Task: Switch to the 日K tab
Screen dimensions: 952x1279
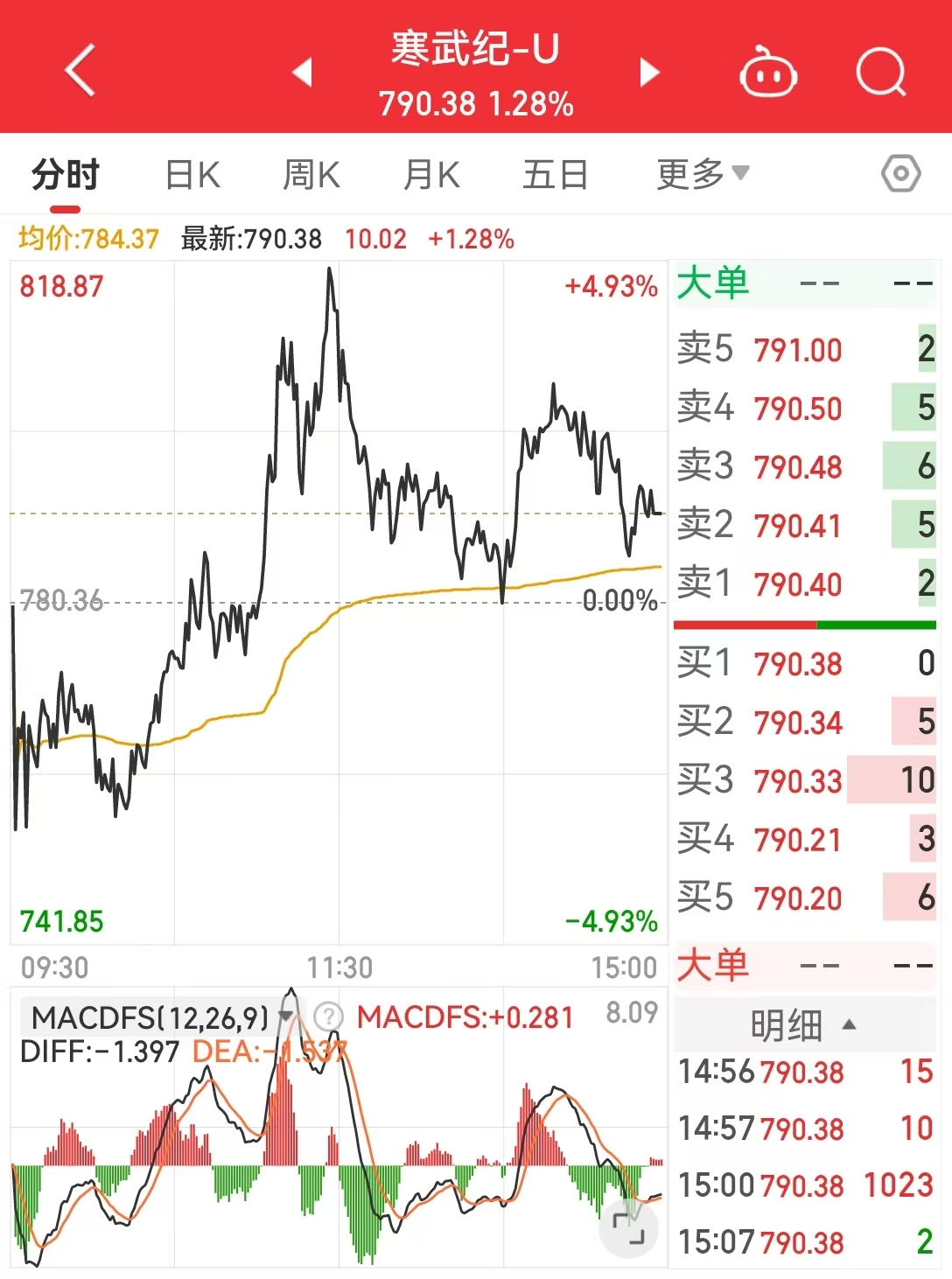Action: (x=192, y=175)
